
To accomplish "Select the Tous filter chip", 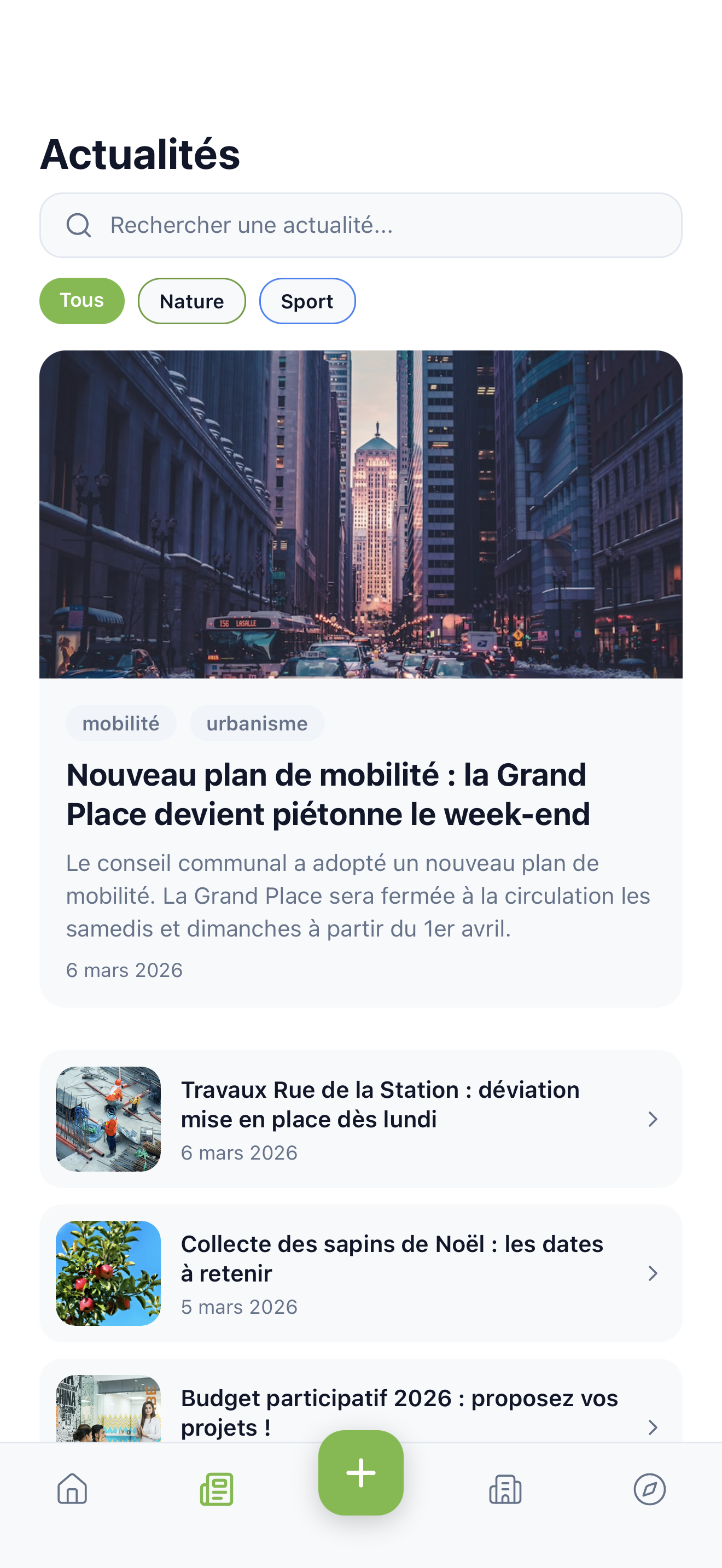I will (x=81, y=301).
